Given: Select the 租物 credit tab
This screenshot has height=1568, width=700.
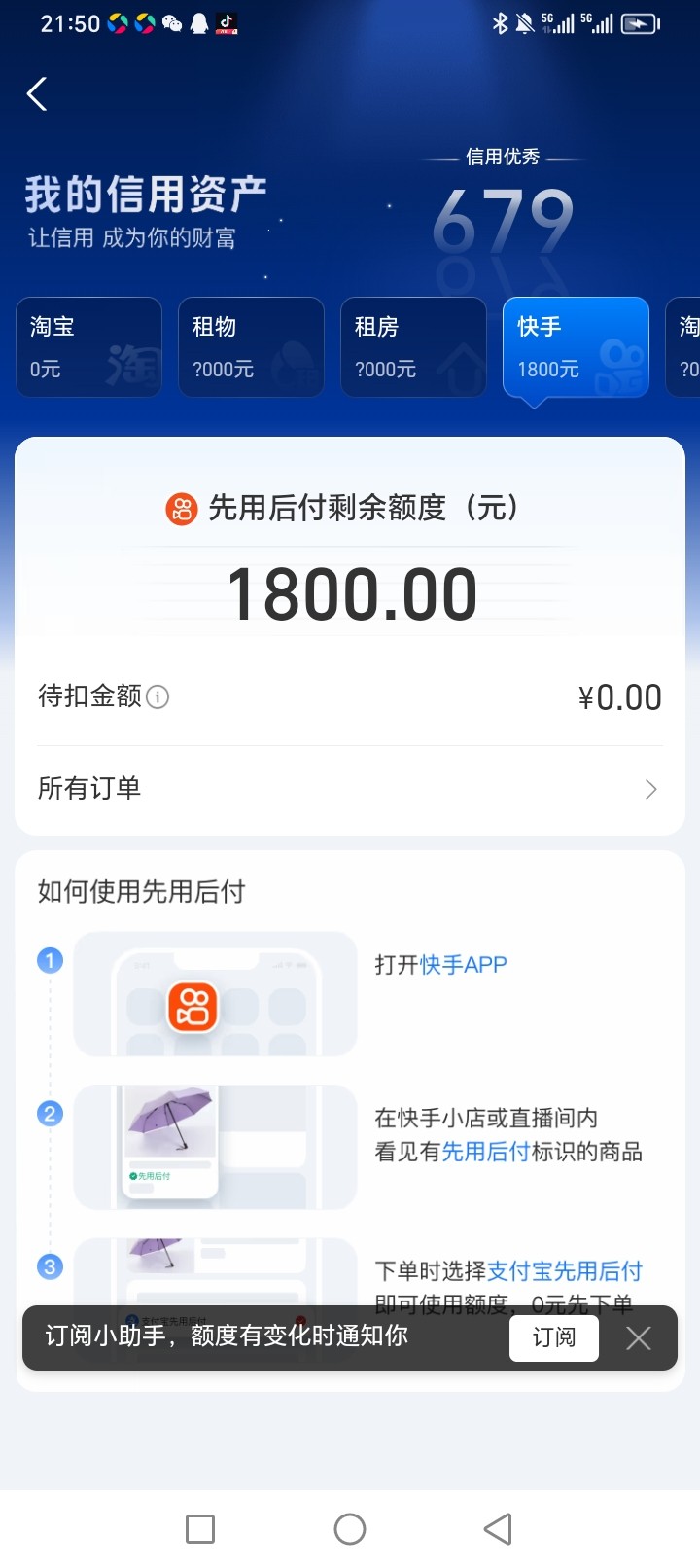Looking at the screenshot, I should coord(251,347).
